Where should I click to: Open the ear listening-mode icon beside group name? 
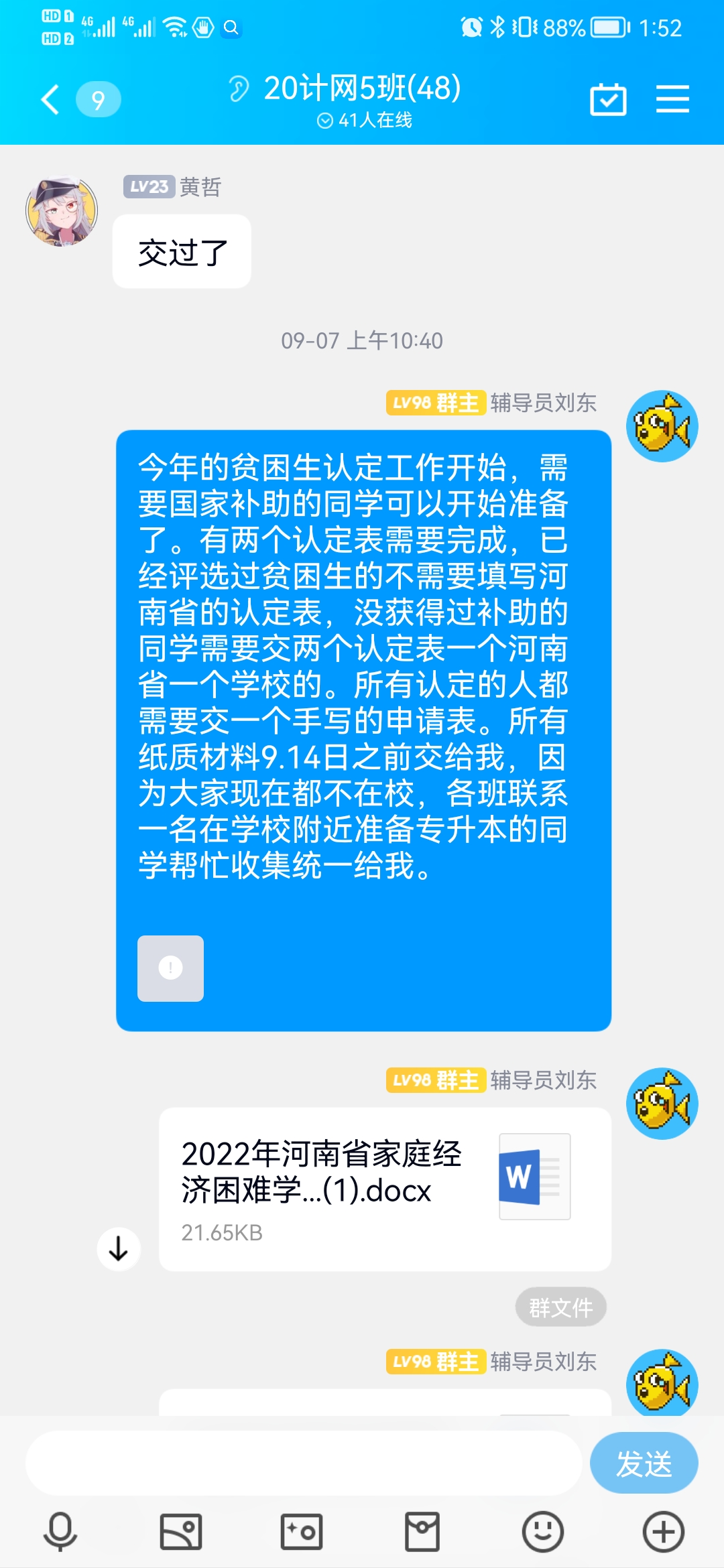point(239,88)
